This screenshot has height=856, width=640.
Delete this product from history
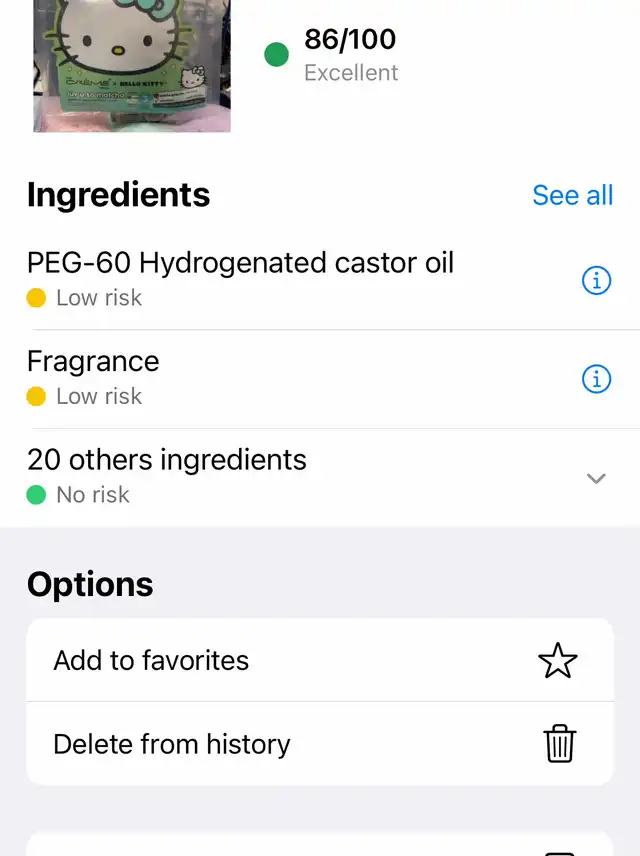coord(559,744)
